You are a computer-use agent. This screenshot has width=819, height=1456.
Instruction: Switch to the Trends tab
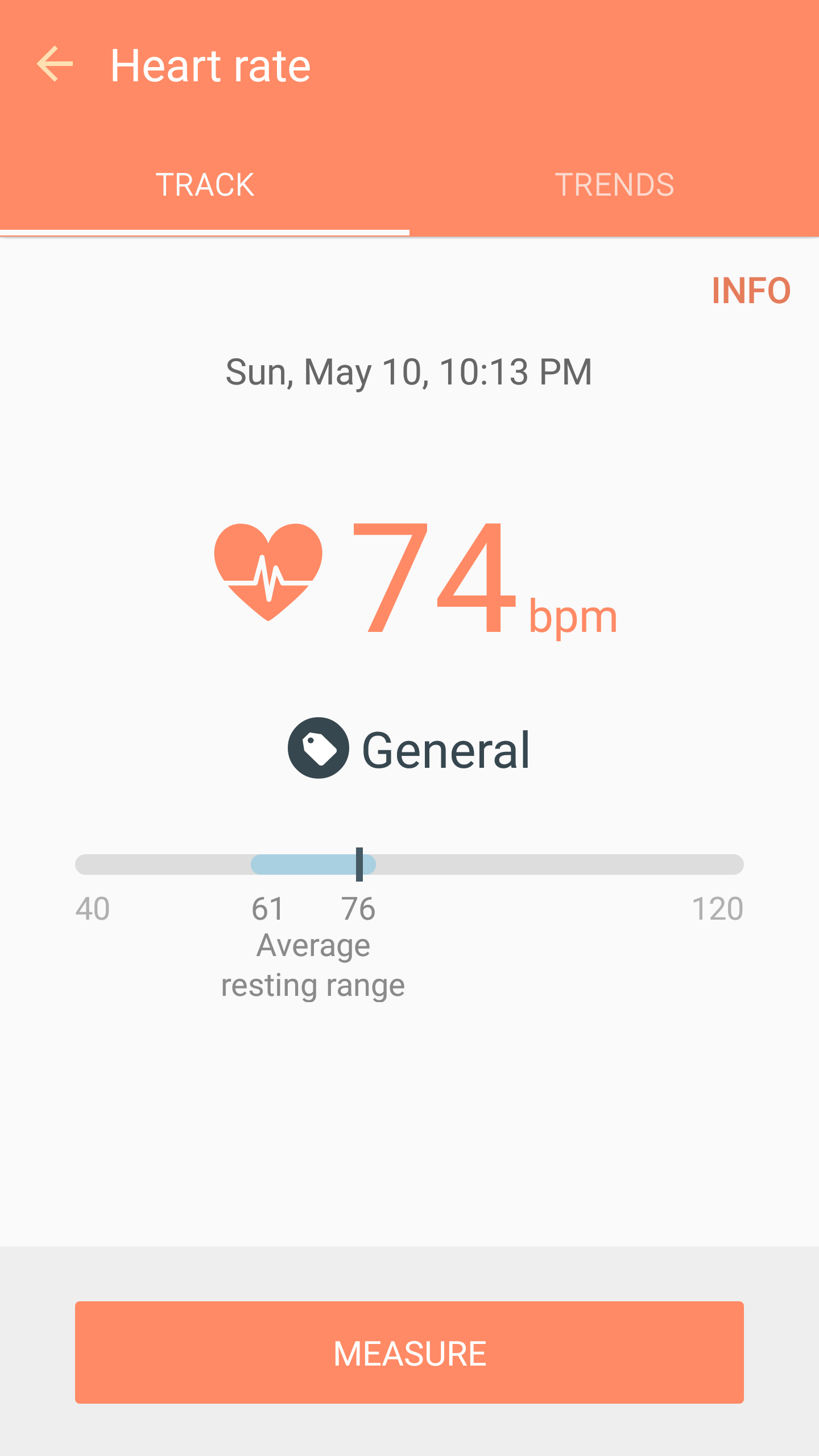pos(614,185)
